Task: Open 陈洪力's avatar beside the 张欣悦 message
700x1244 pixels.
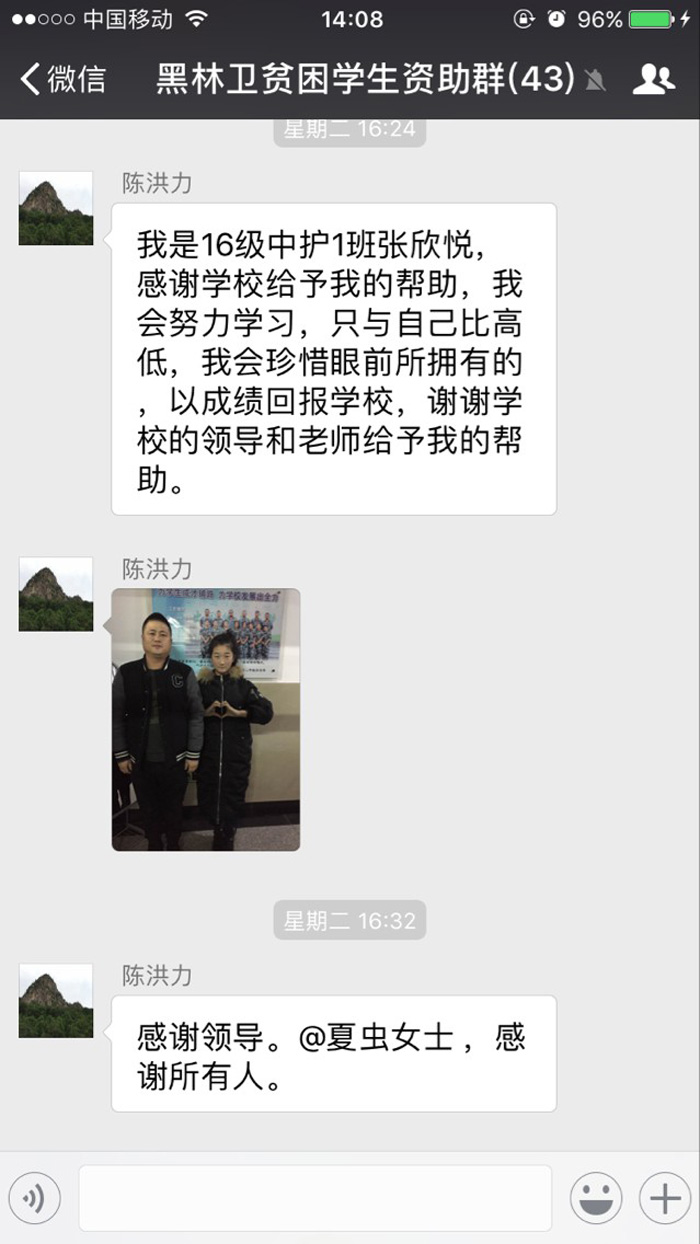Action: 56,208
